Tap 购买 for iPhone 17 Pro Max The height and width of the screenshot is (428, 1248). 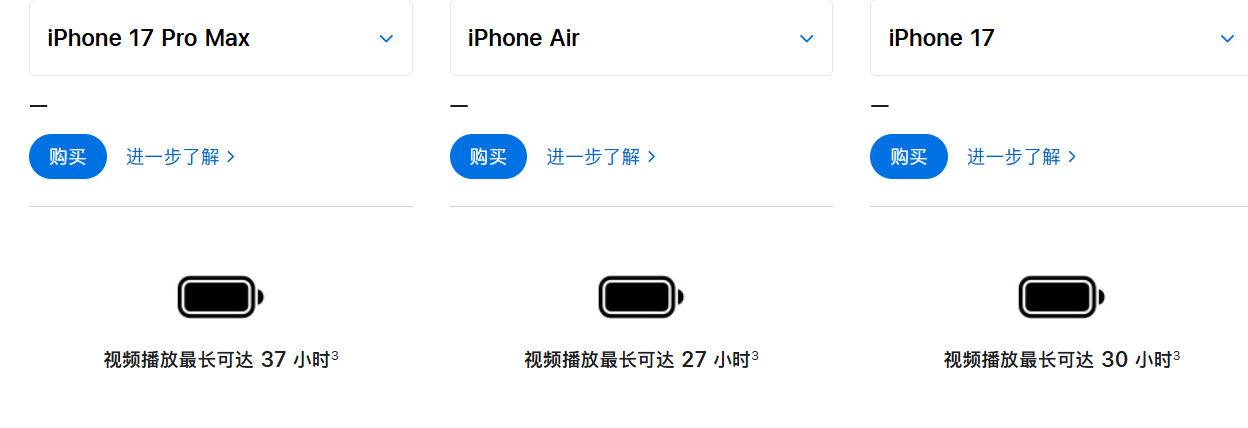click(68, 156)
